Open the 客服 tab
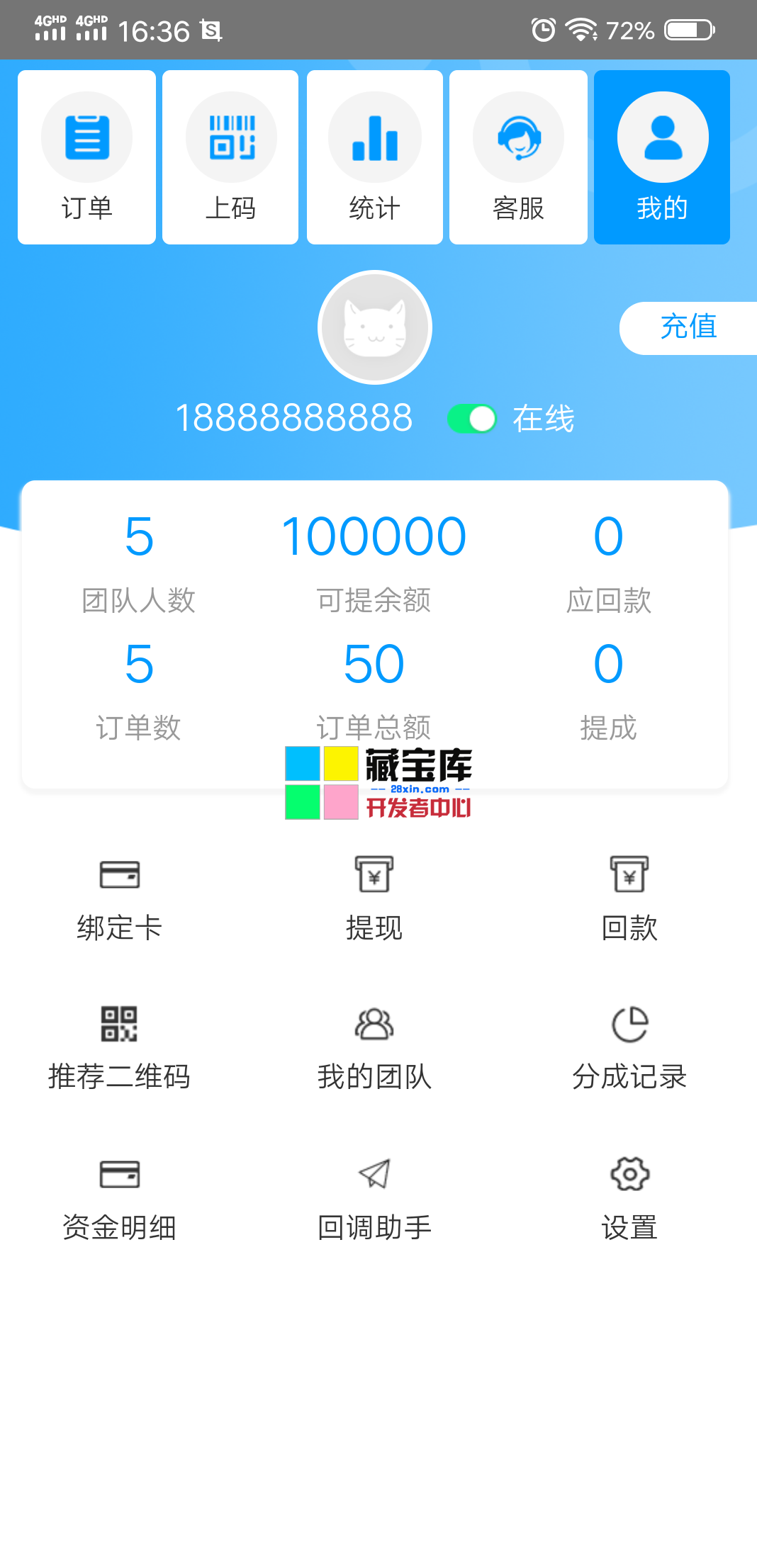This screenshot has width=757, height=1568. [x=518, y=157]
